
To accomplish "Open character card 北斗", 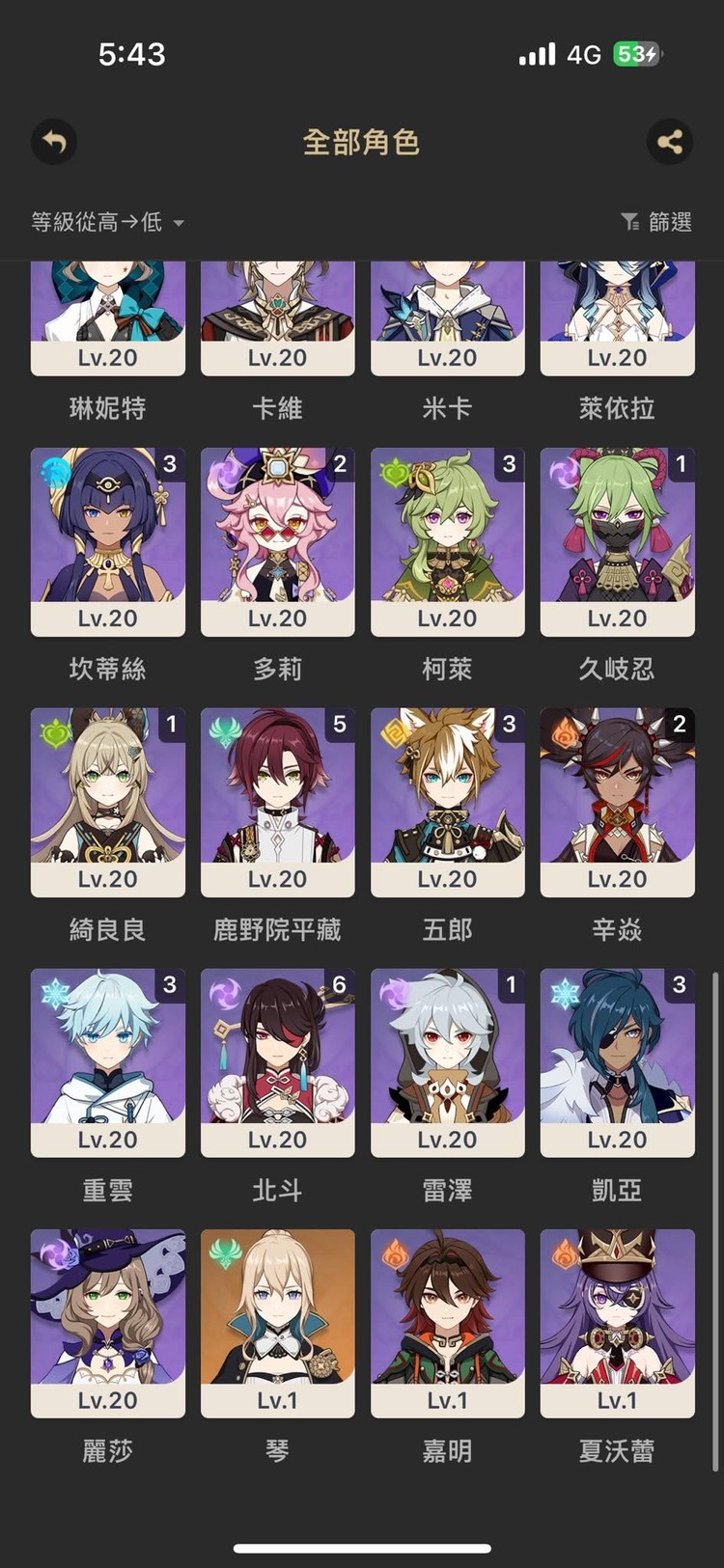I will 277,1061.
